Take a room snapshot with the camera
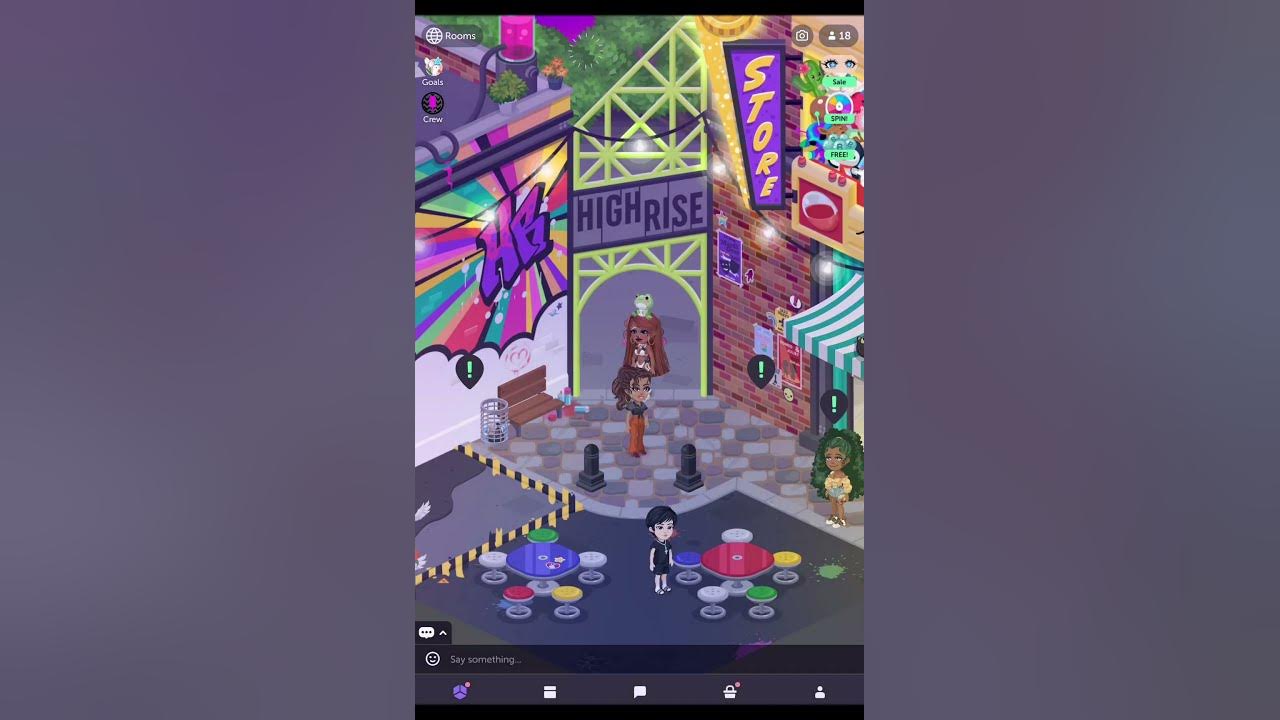Viewport: 1280px width, 720px height. [x=802, y=36]
